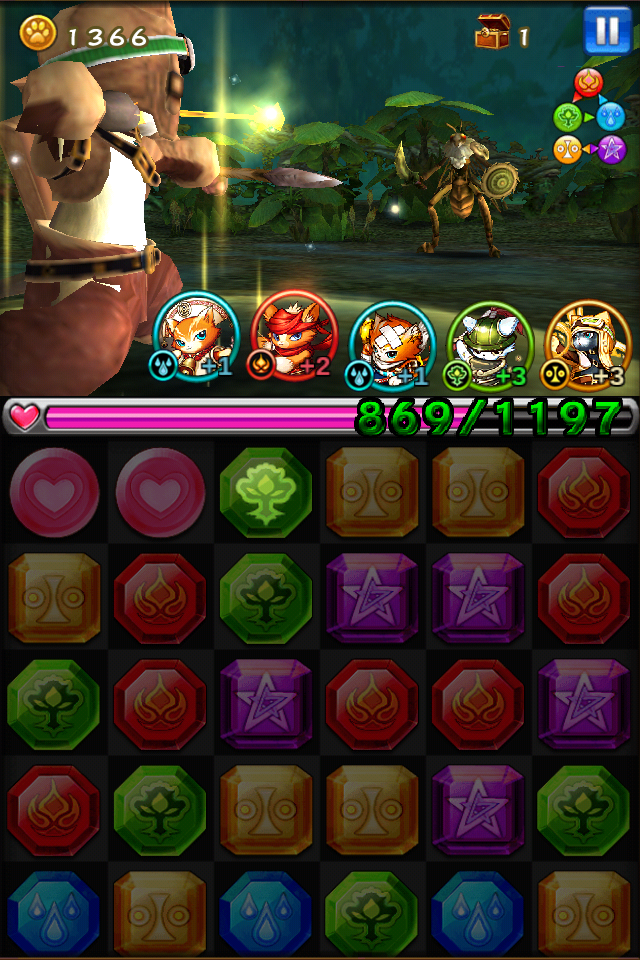The height and width of the screenshot is (960, 640).
Task: Pause the game
Action: (x=607, y=31)
